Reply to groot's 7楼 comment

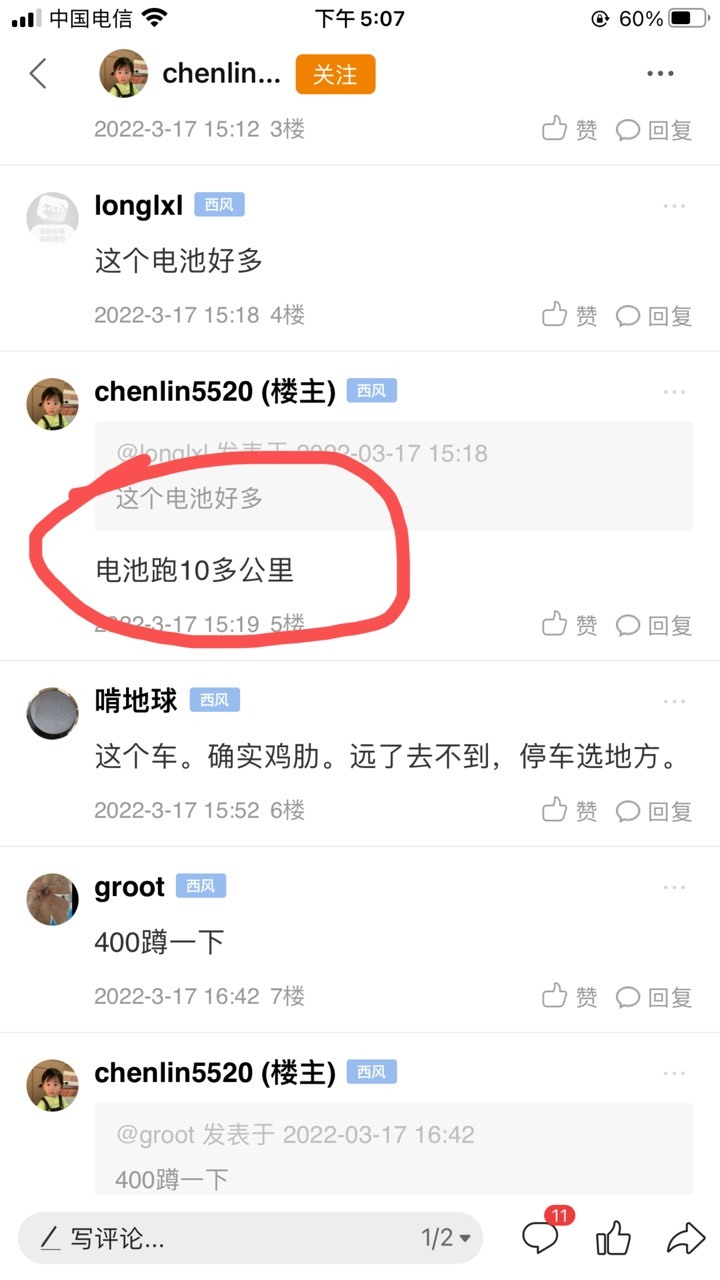[x=654, y=996]
